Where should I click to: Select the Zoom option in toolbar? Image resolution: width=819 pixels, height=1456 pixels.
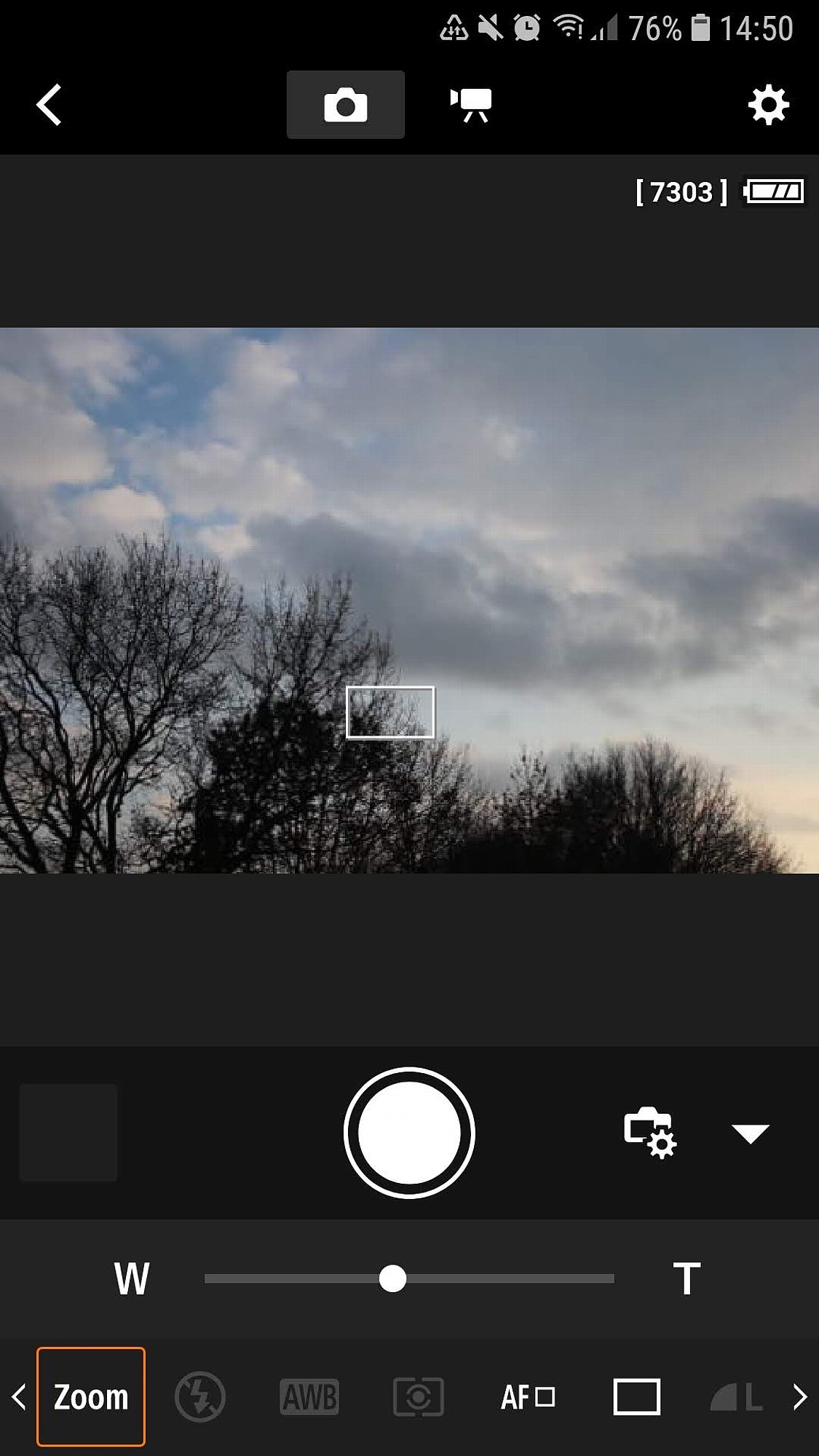tap(91, 1396)
